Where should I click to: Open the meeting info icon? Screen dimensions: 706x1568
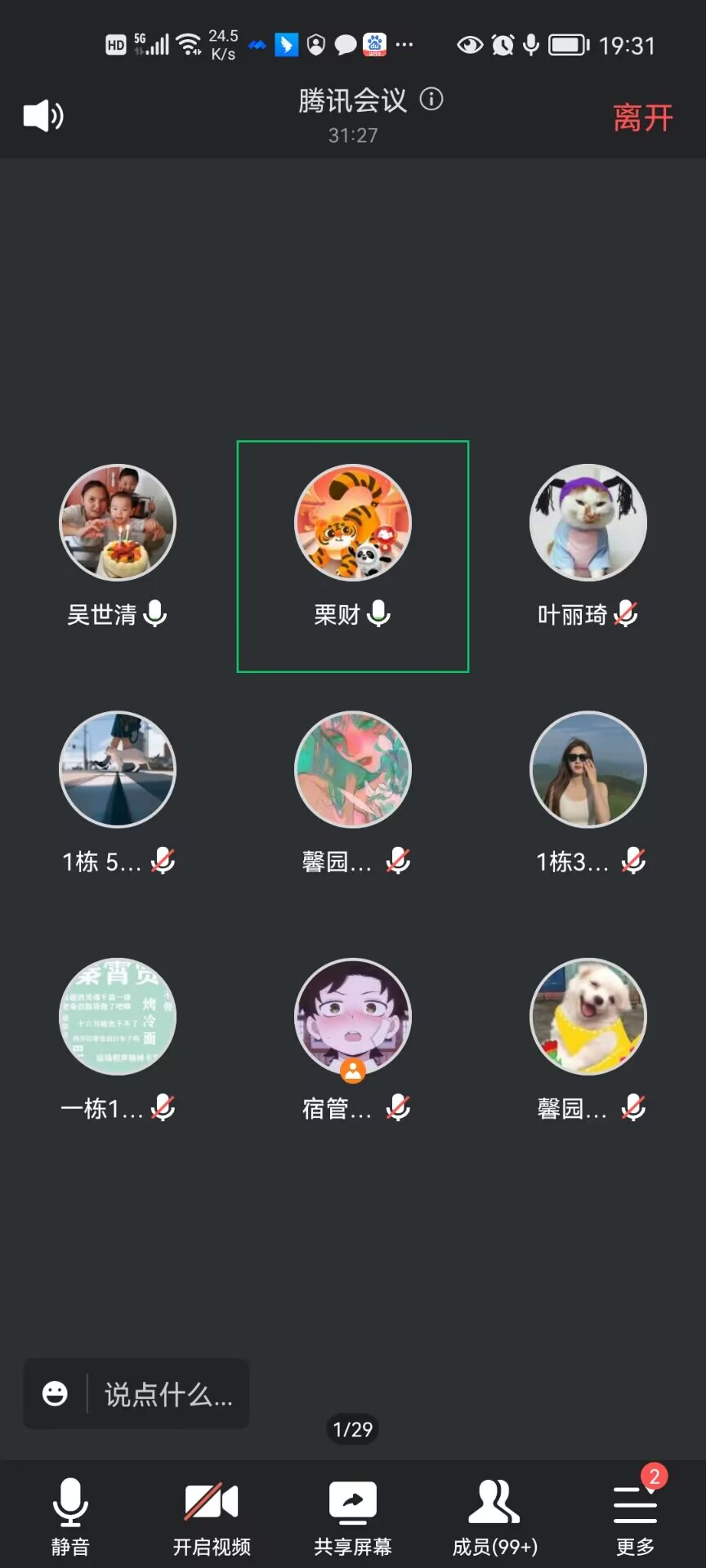(431, 100)
